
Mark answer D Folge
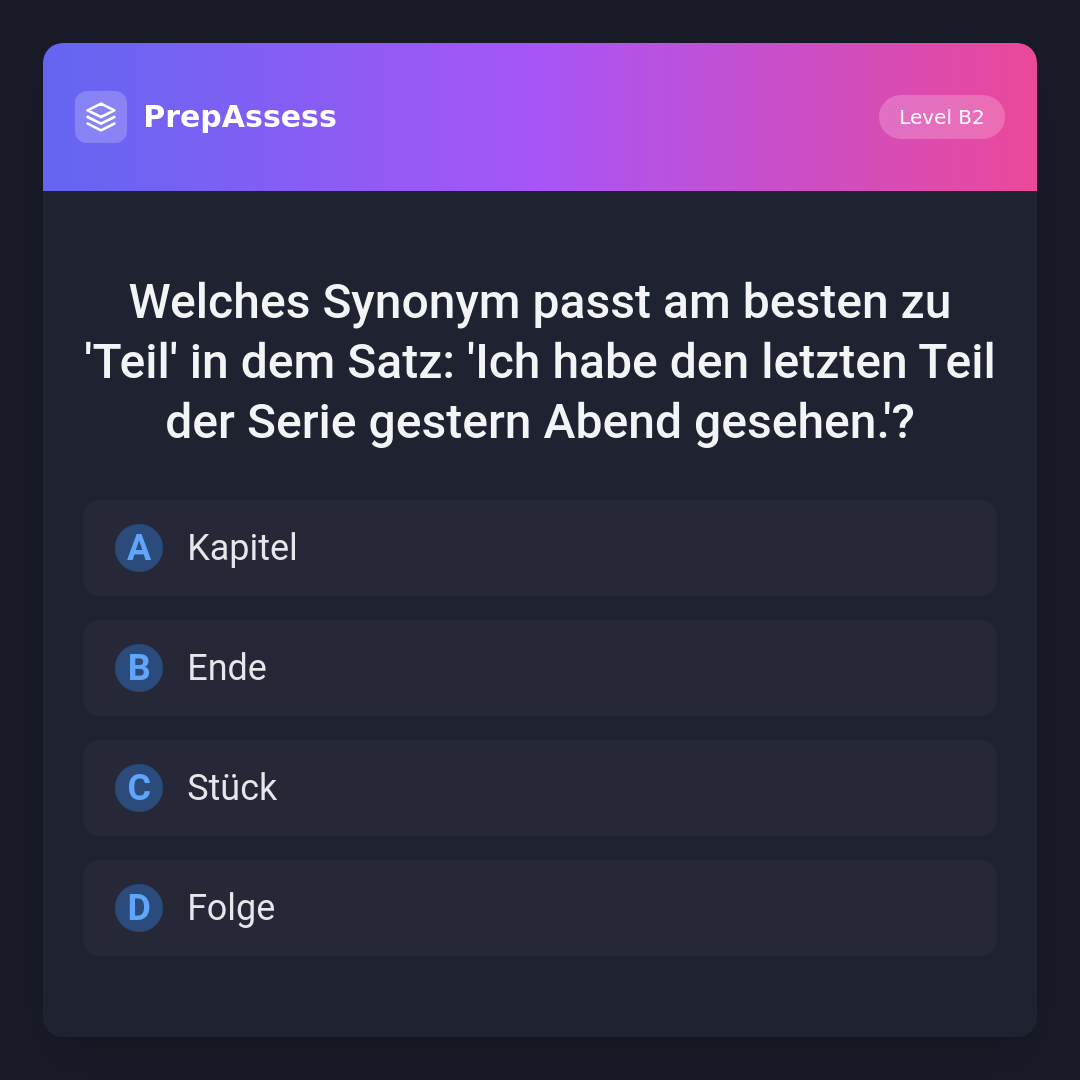pos(540,908)
